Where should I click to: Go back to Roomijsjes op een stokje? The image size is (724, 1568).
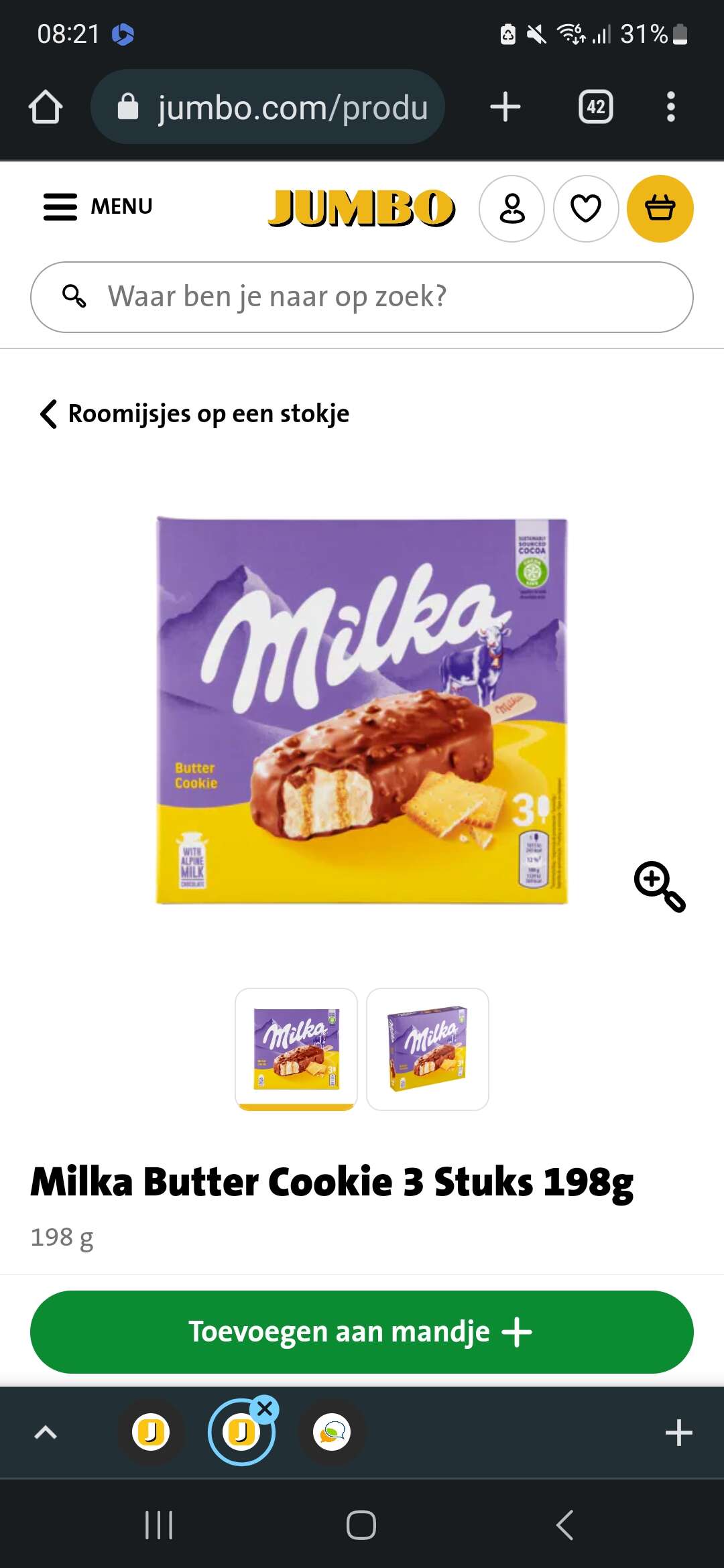click(194, 414)
